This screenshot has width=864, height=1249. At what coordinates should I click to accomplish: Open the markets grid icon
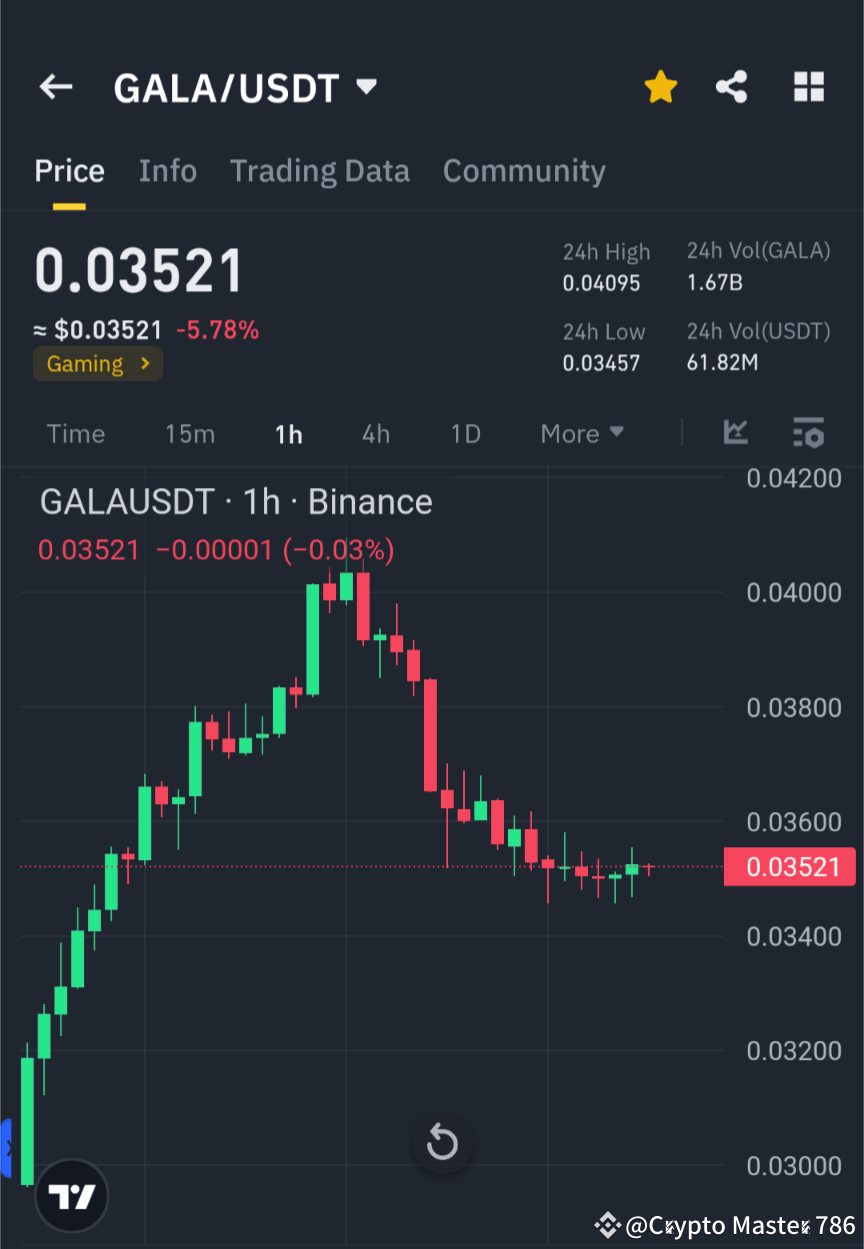tap(807, 86)
